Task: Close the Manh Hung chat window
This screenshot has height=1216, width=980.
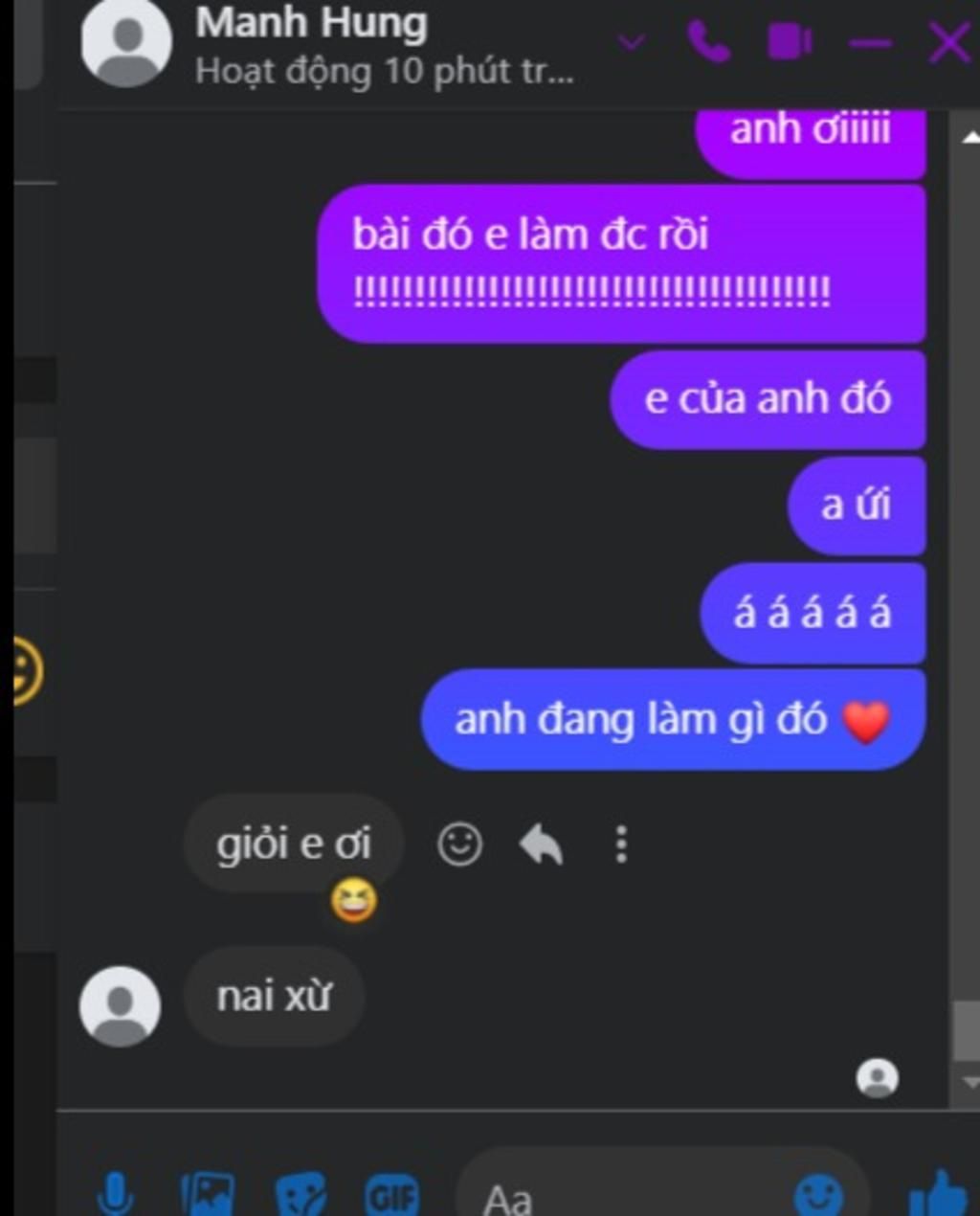Action: pyautogui.click(x=948, y=43)
